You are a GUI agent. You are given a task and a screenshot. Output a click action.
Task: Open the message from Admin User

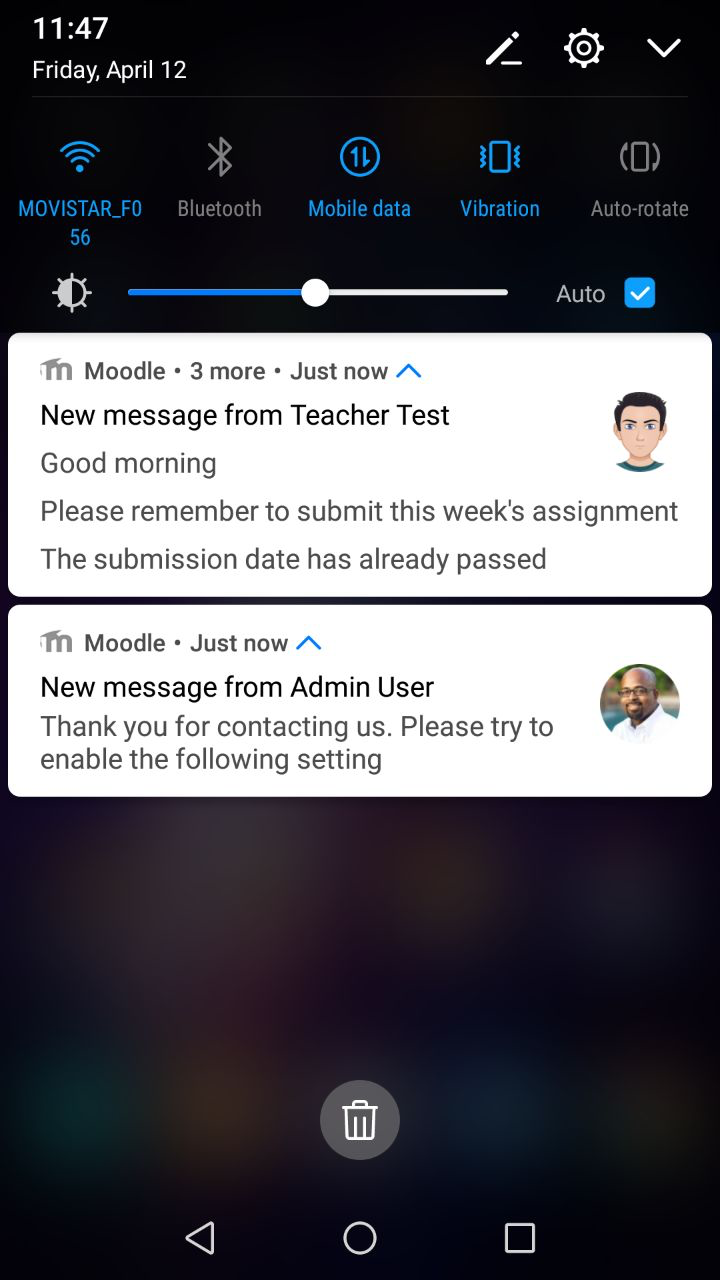pos(360,701)
